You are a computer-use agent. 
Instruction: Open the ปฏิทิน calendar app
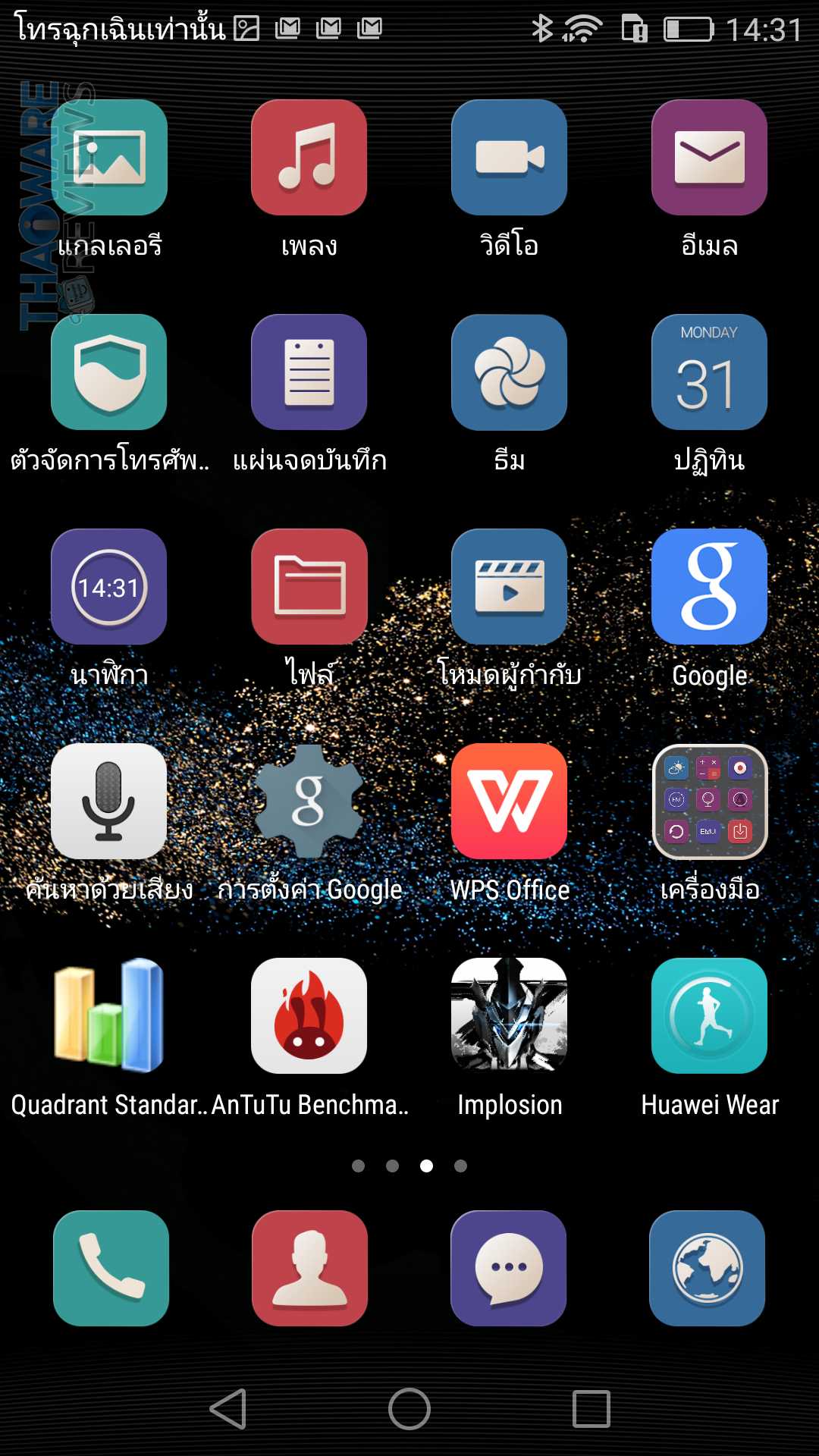pos(709,372)
